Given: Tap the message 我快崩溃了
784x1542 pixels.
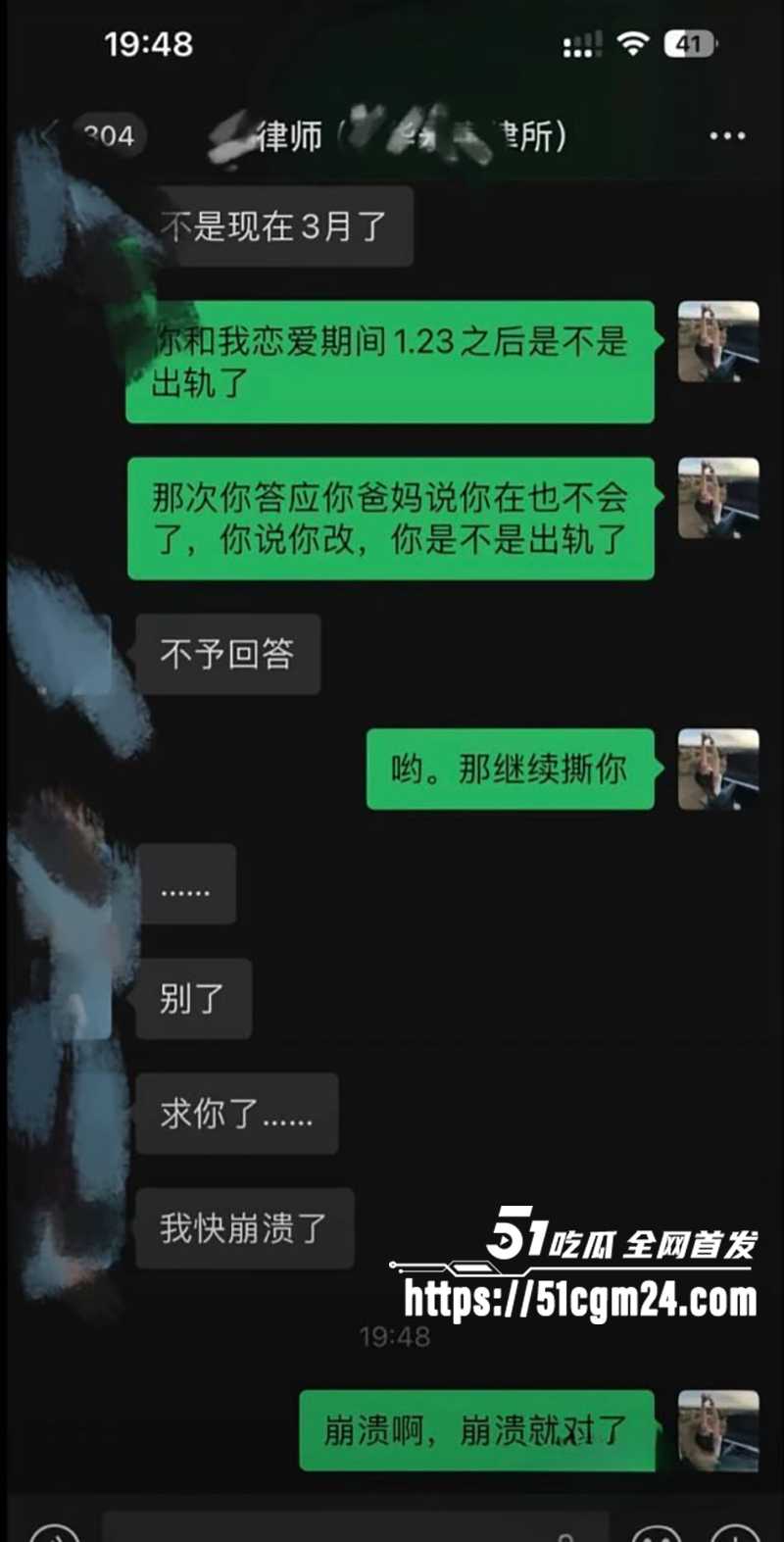Looking at the screenshot, I should coord(244,1227).
